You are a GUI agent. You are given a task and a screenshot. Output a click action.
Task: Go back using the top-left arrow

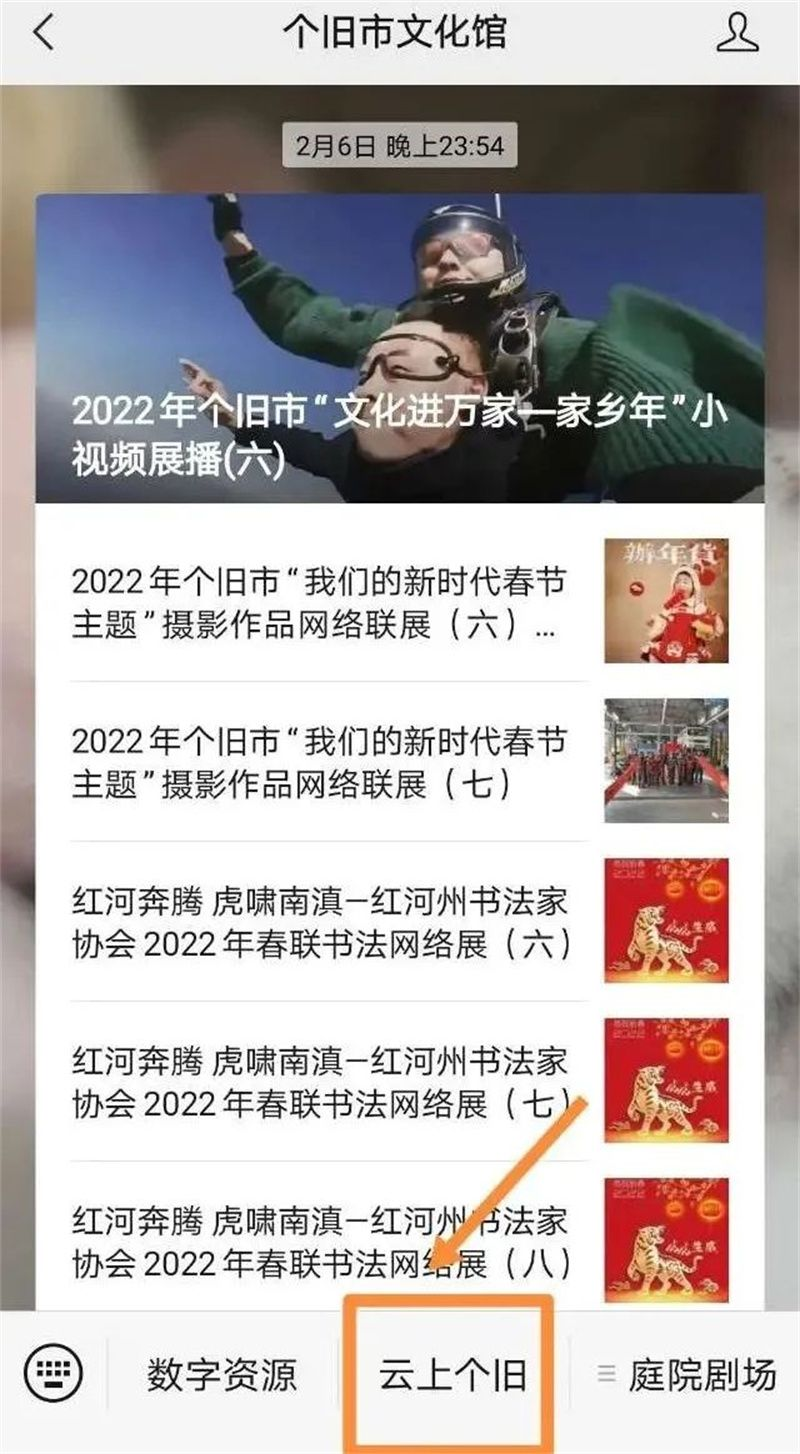pos(42,34)
